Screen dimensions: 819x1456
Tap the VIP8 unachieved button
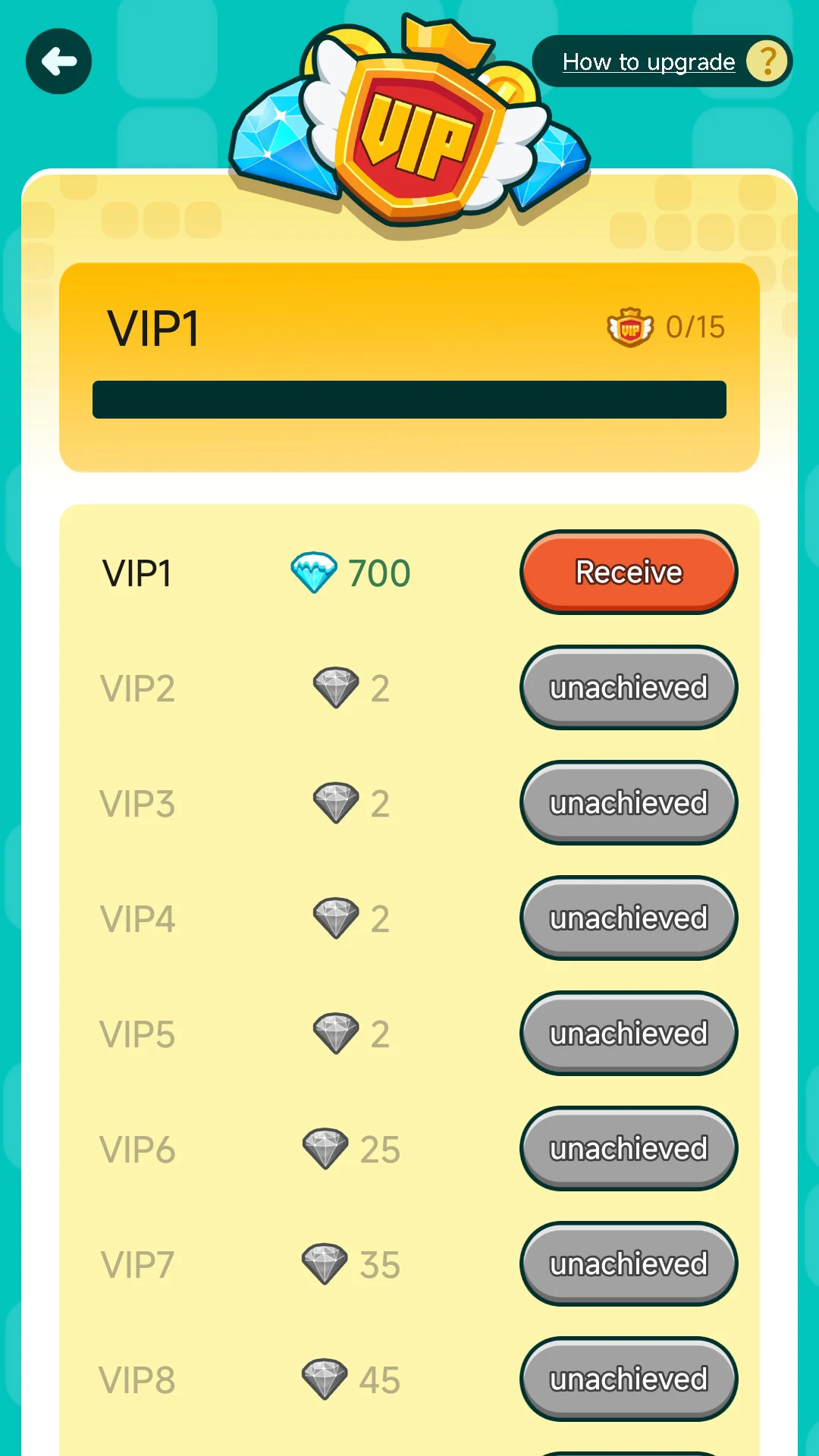(x=628, y=1379)
